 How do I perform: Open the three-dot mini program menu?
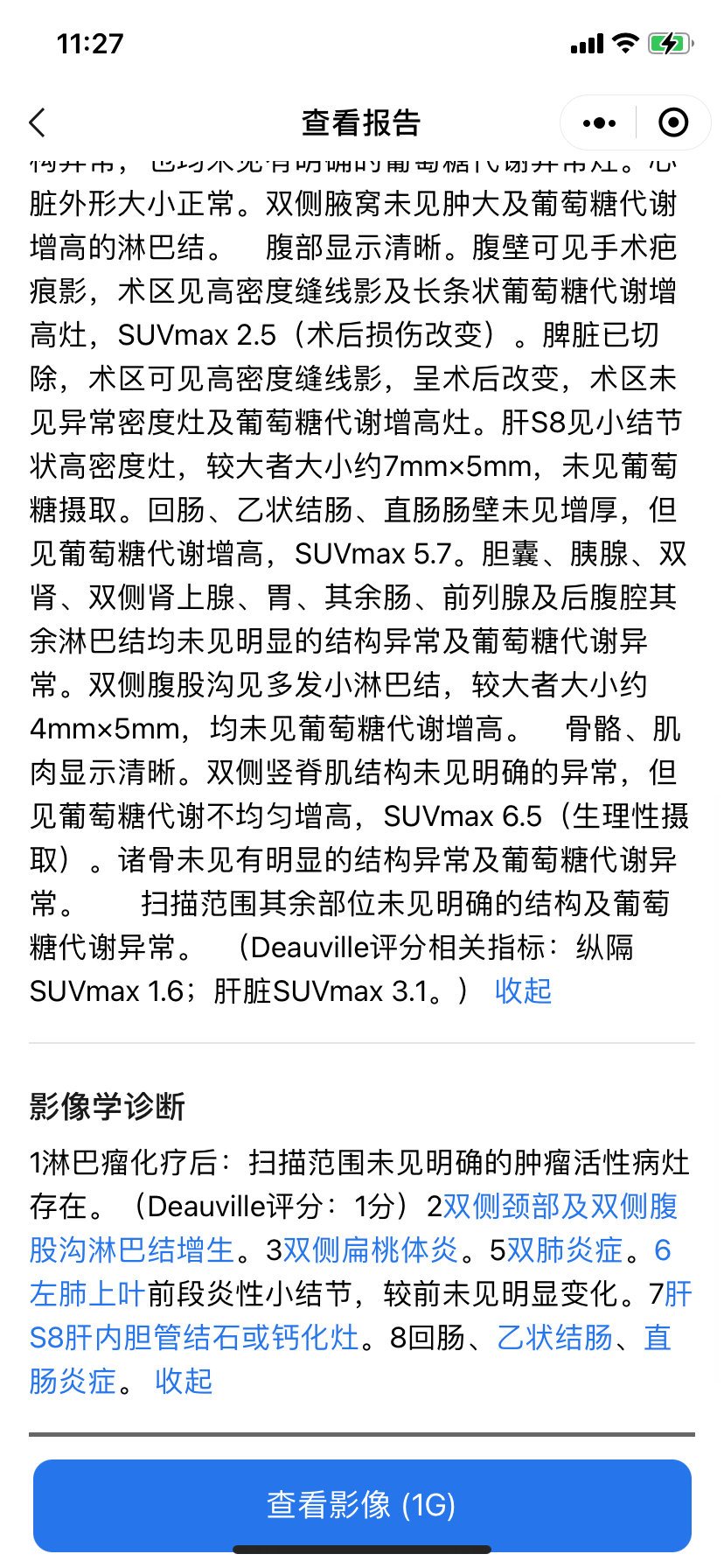pos(599,123)
